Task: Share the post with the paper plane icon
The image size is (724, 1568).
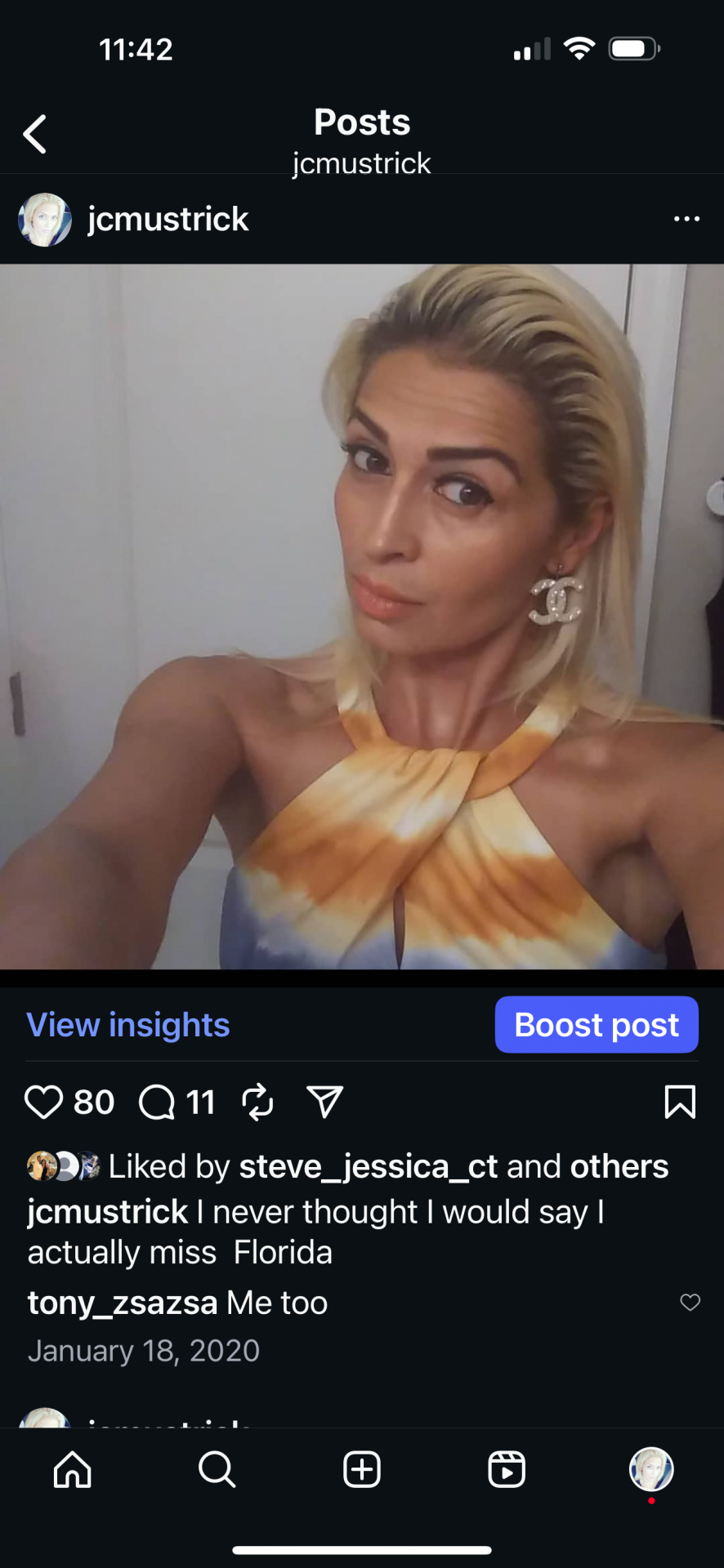Action: (x=324, y=1102)
